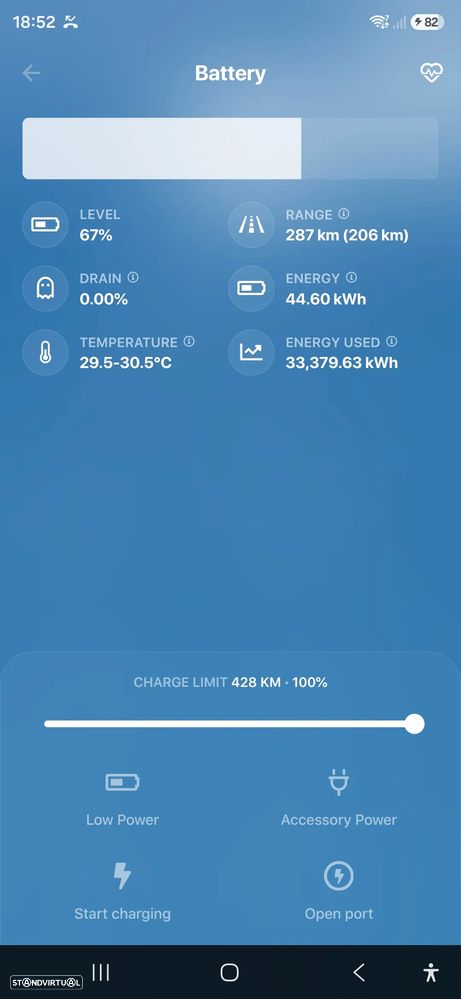461x999 pixels.
Task: Tap the Energy Used info icon
Action: (392, 341)
